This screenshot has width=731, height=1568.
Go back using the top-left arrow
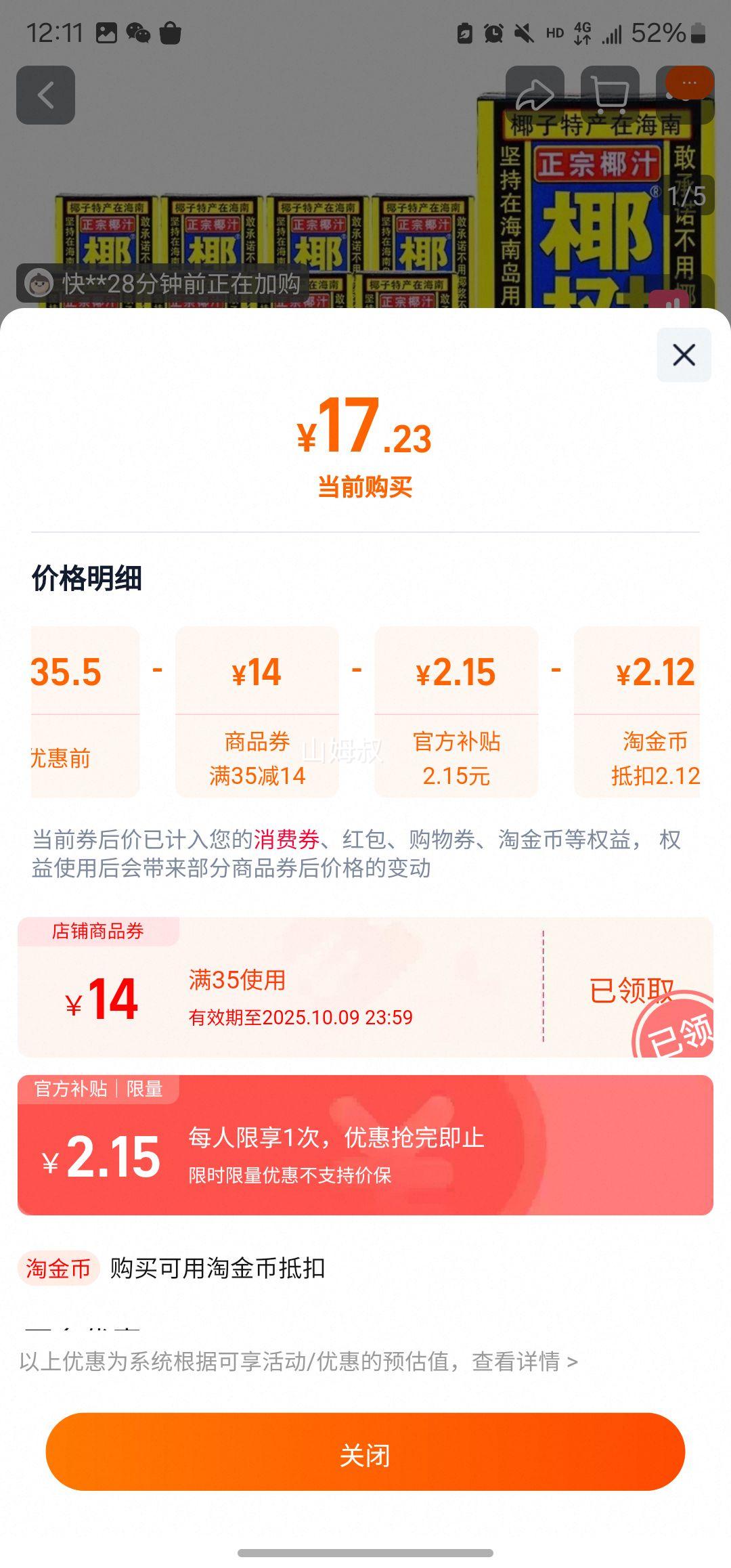45,95
